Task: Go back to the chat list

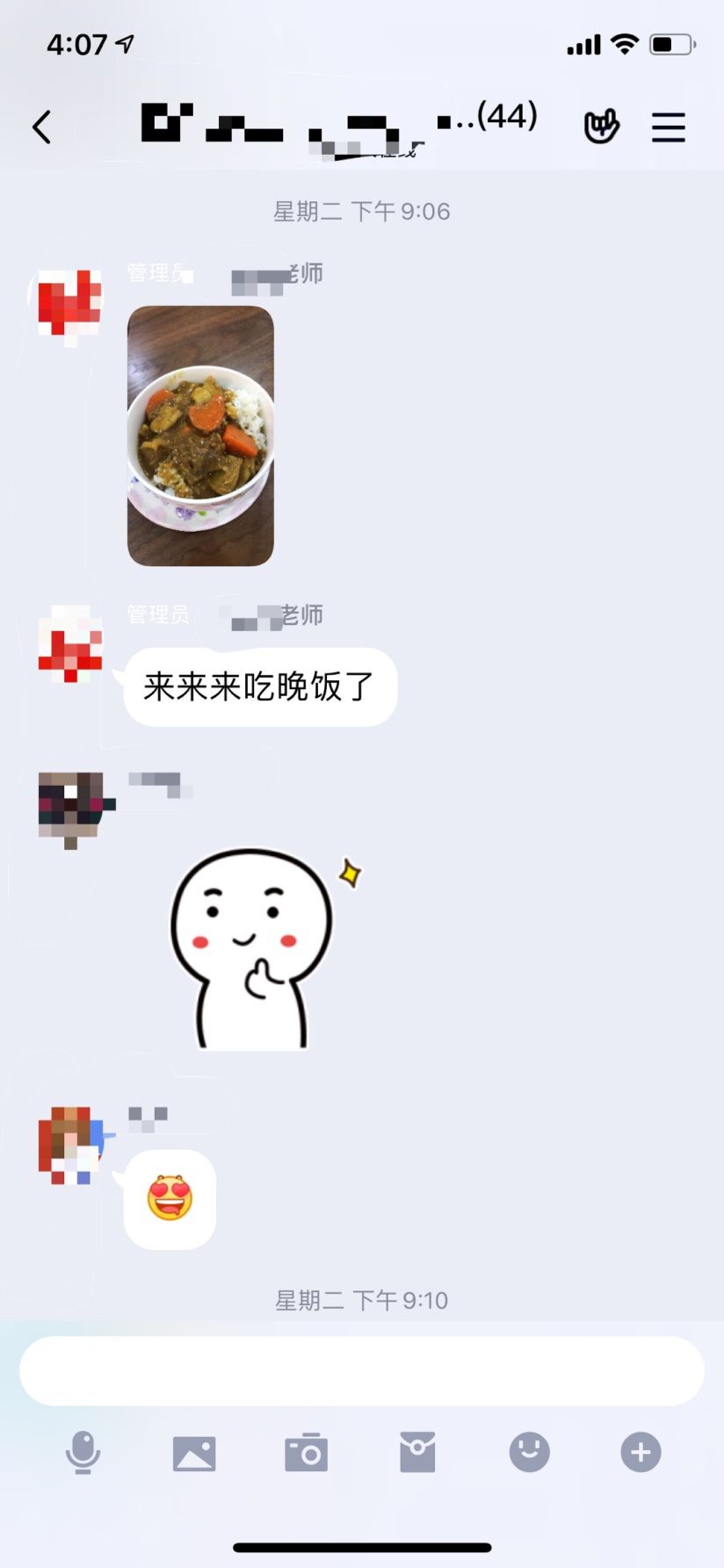Action: coord(41,127)
